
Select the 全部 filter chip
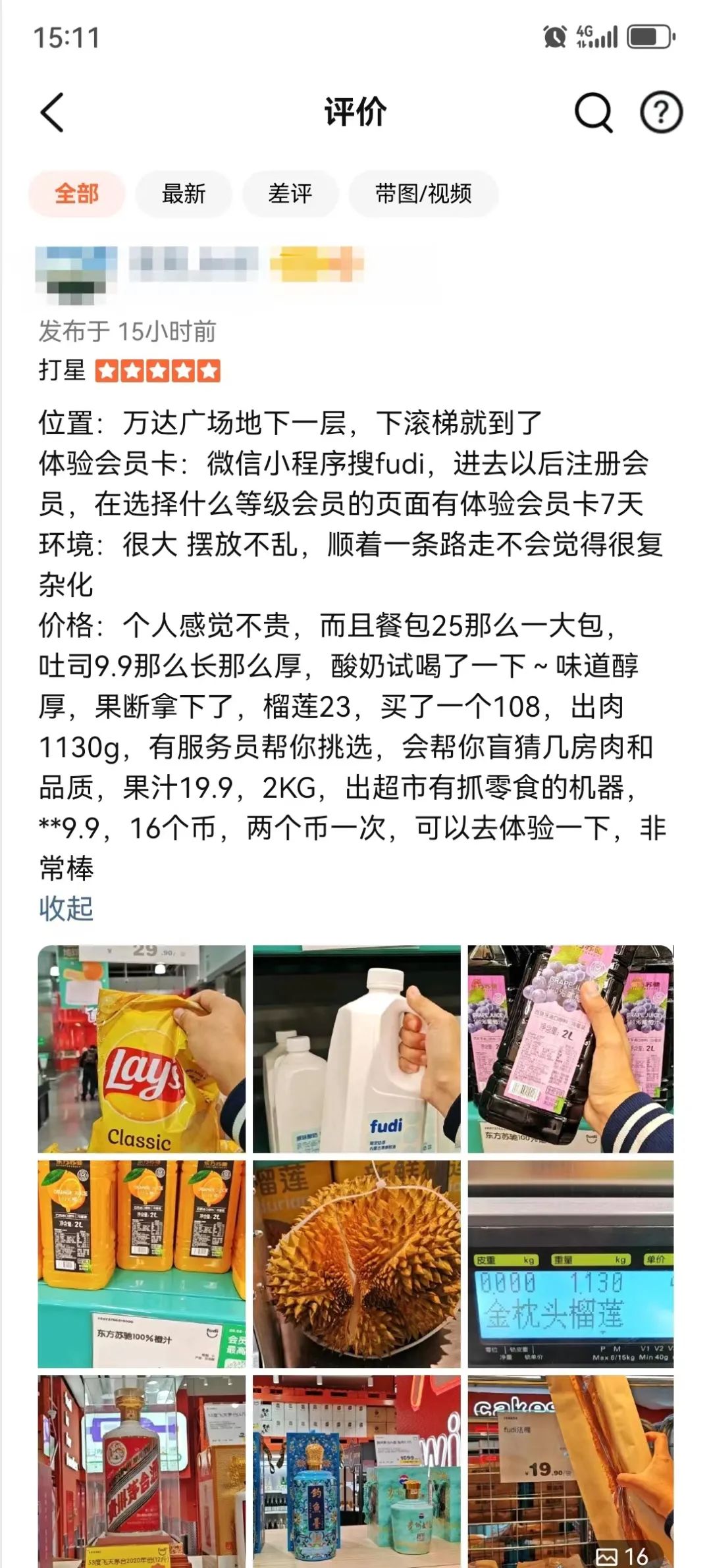tap(76, 194)
